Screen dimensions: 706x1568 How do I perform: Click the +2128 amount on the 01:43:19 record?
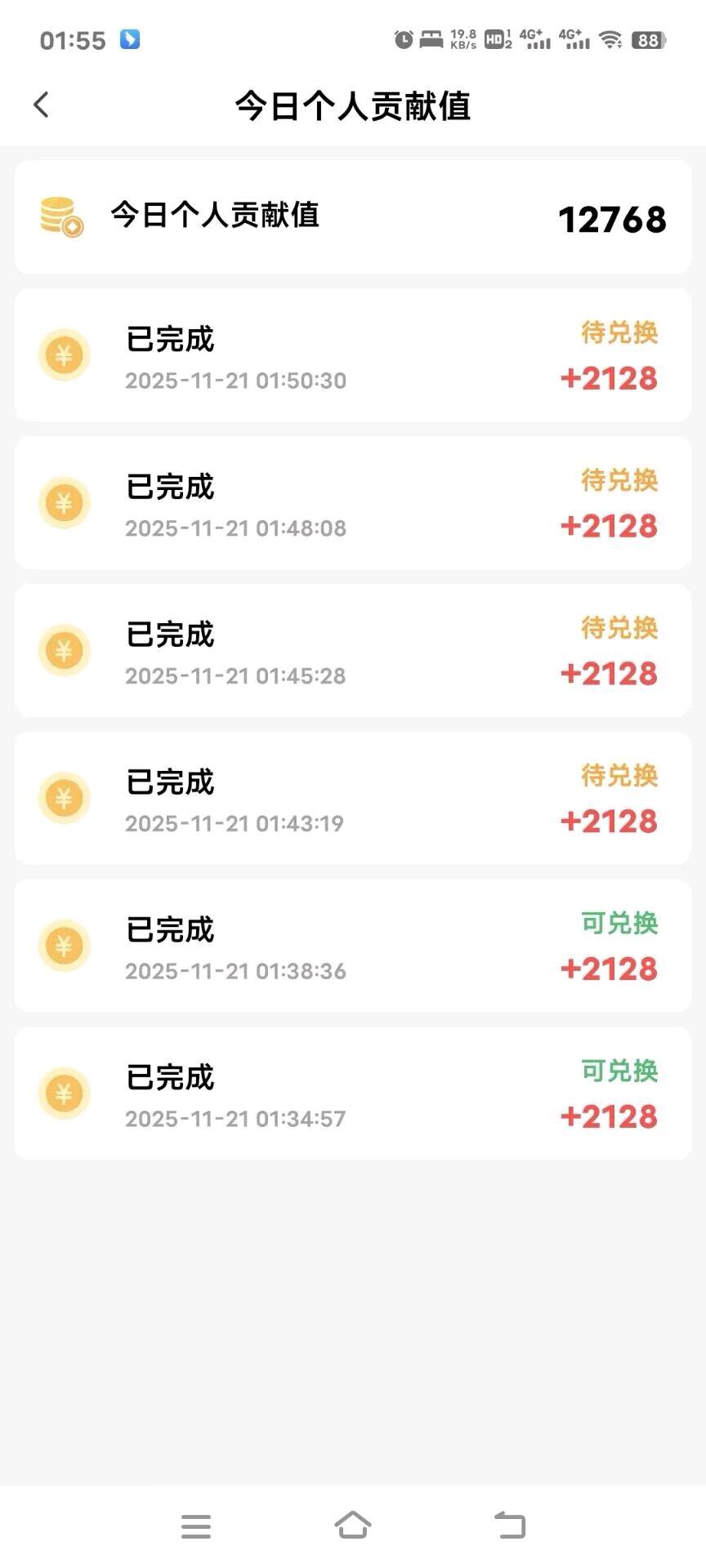coord(608,820)
